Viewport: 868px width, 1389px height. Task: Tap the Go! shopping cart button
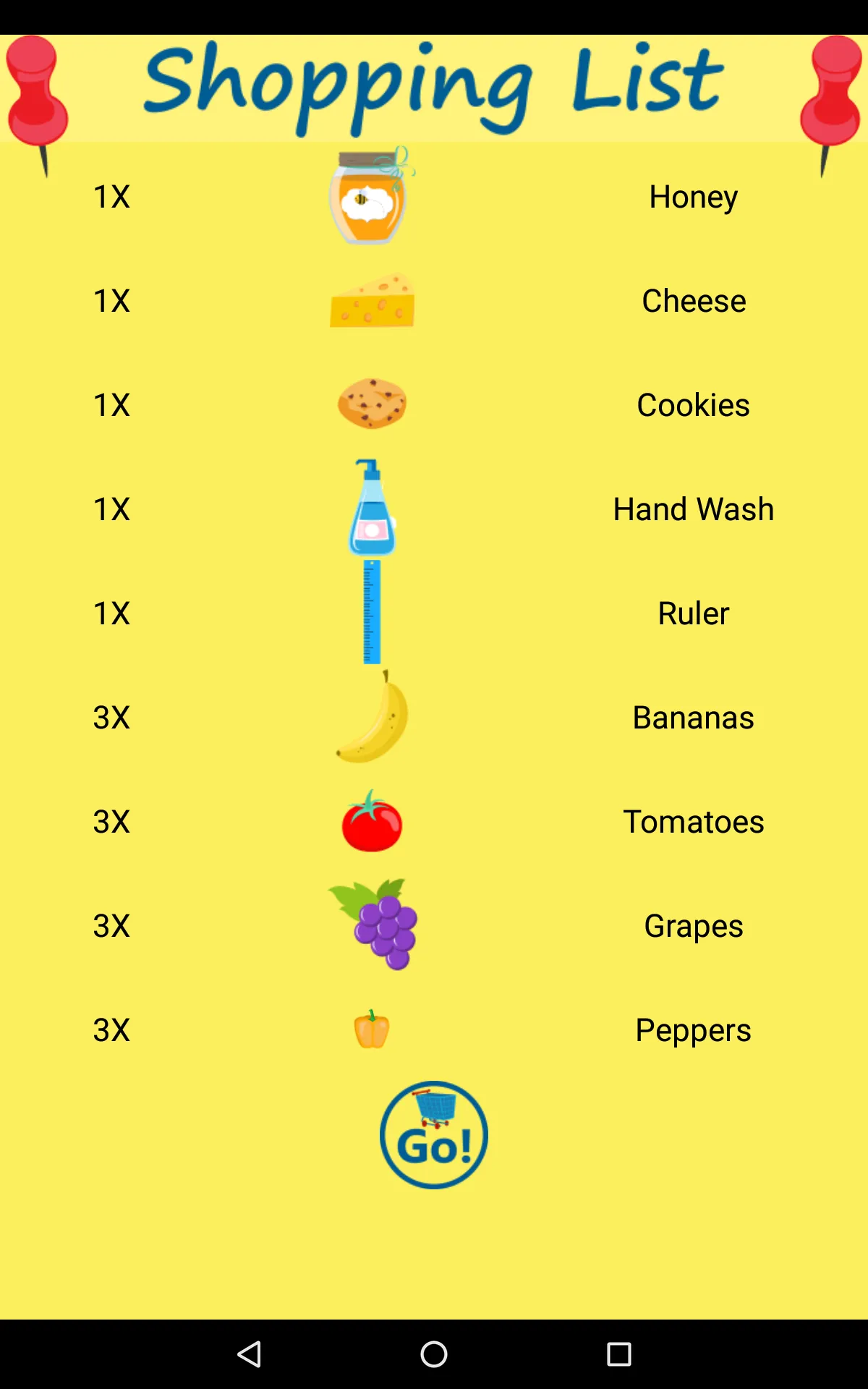click(434, 1134)
